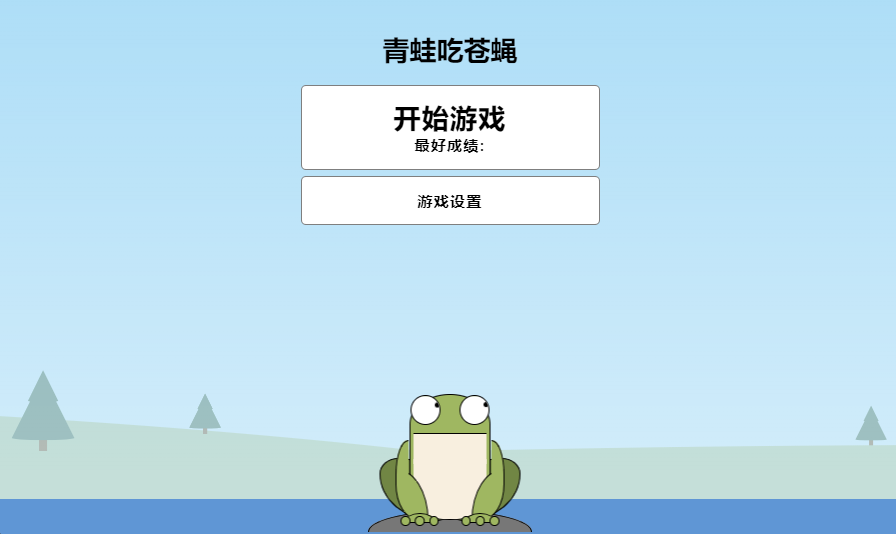Start the game with 开始游戏 button

point(450,127)
